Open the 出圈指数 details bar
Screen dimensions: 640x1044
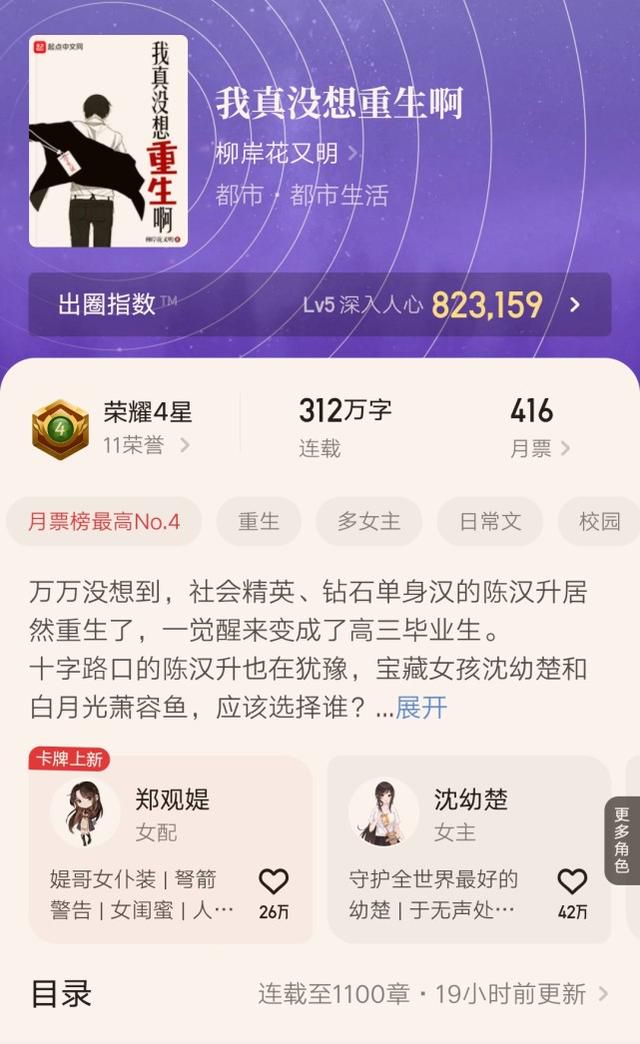coord(320,304)
